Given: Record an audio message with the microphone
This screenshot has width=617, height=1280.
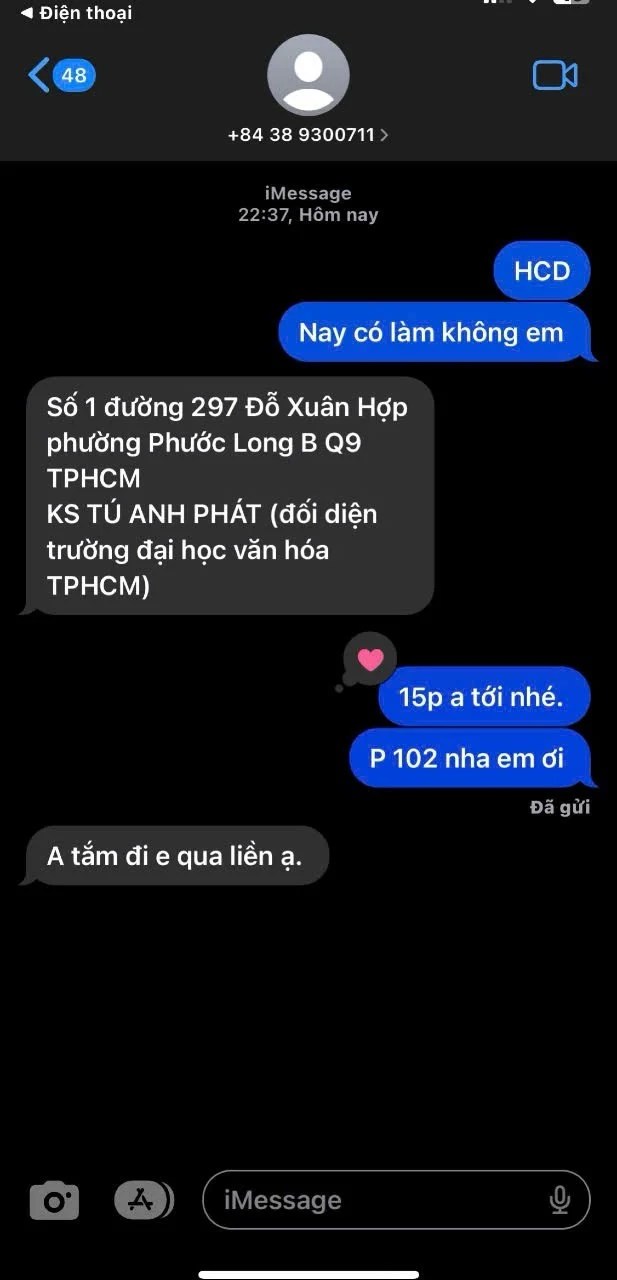Looking at the screenshot, I should (x=560, y=1200).
